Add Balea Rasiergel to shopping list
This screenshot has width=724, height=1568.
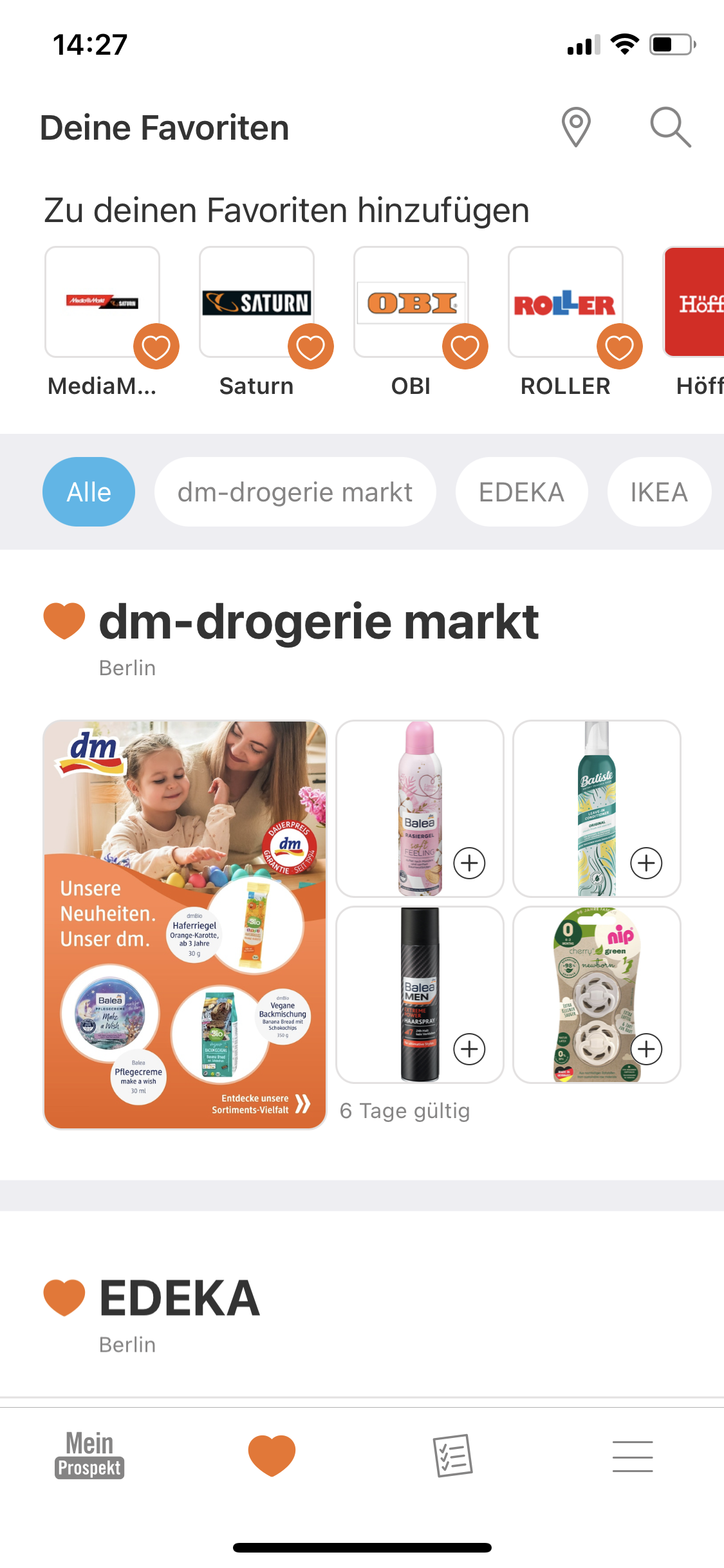point(469,863)
